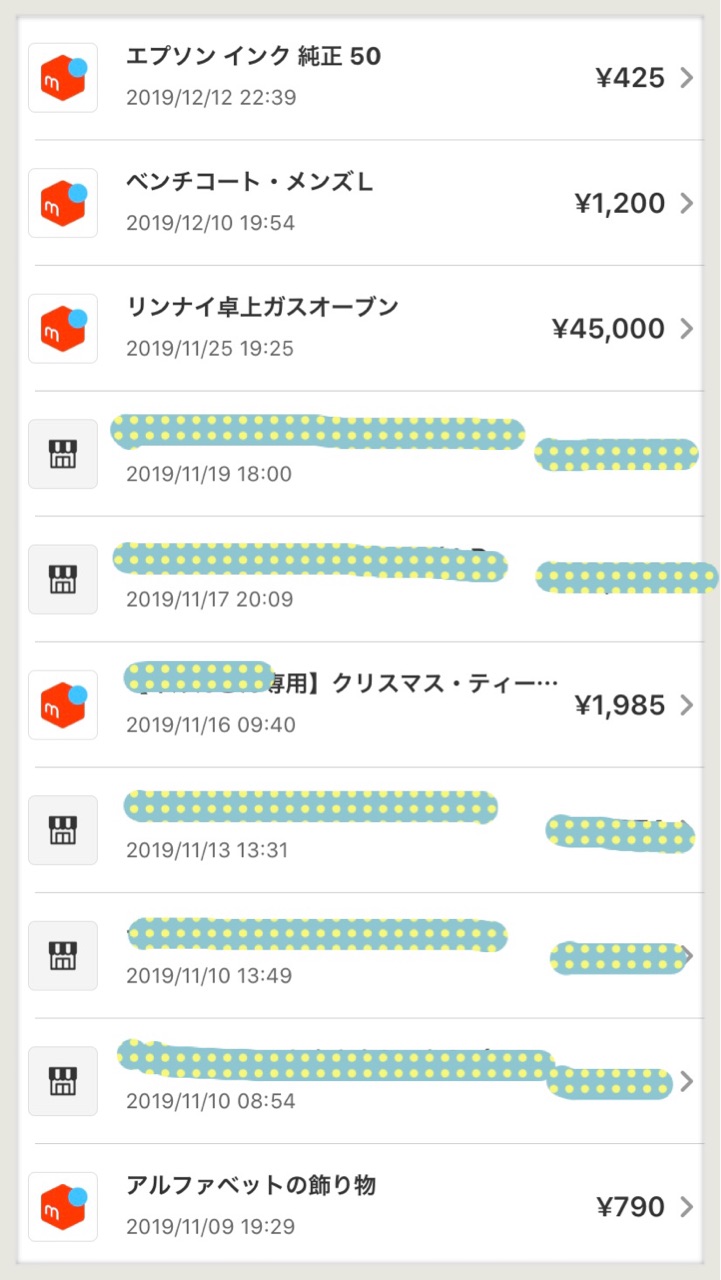This screenshot has height=1280, width=721.
Task: Tap the shop entry dated 2019/11/13 13:31
Action: click(x=360, y=831)
